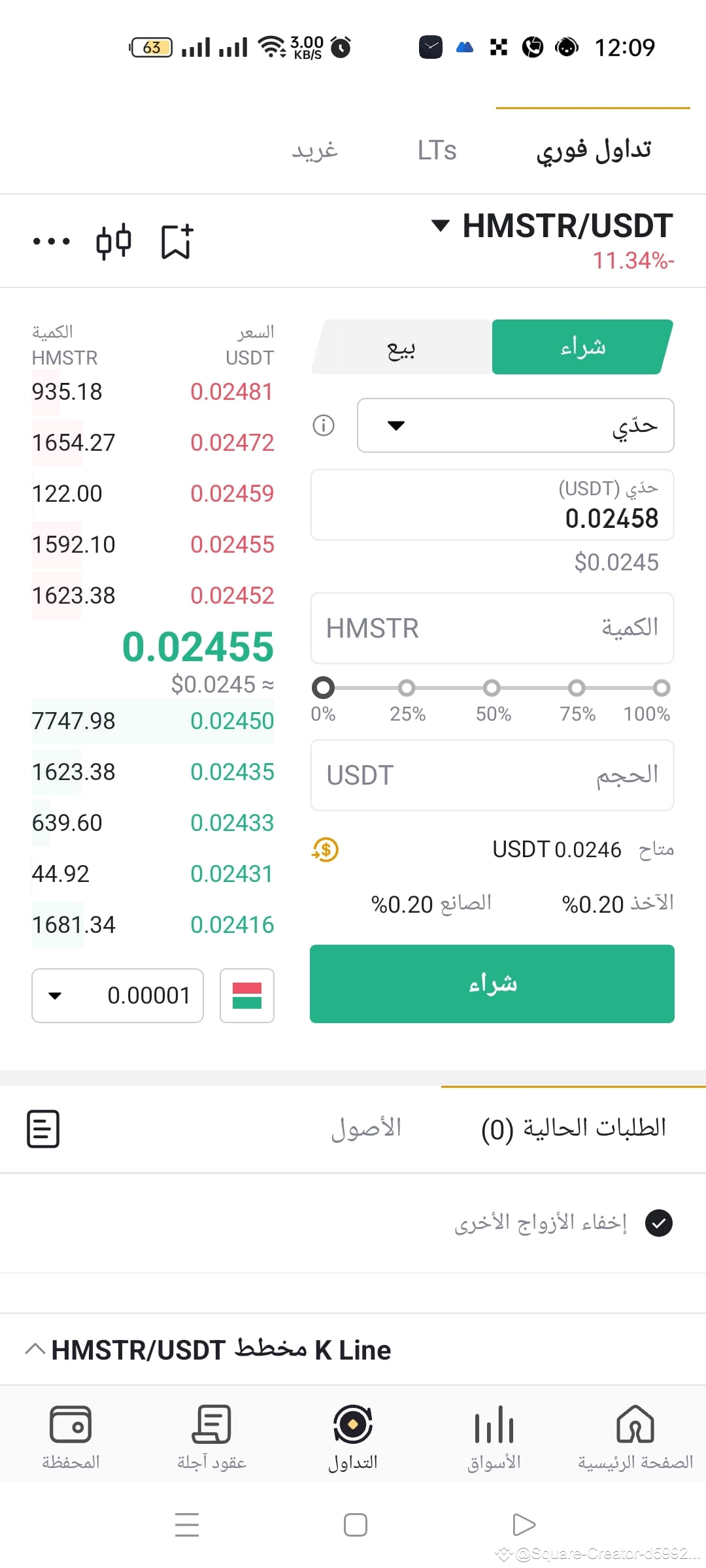The width and height of the screenshot is (706, 1568).
Task: Switch to the LTs tab
Action: tap(436, 150)
